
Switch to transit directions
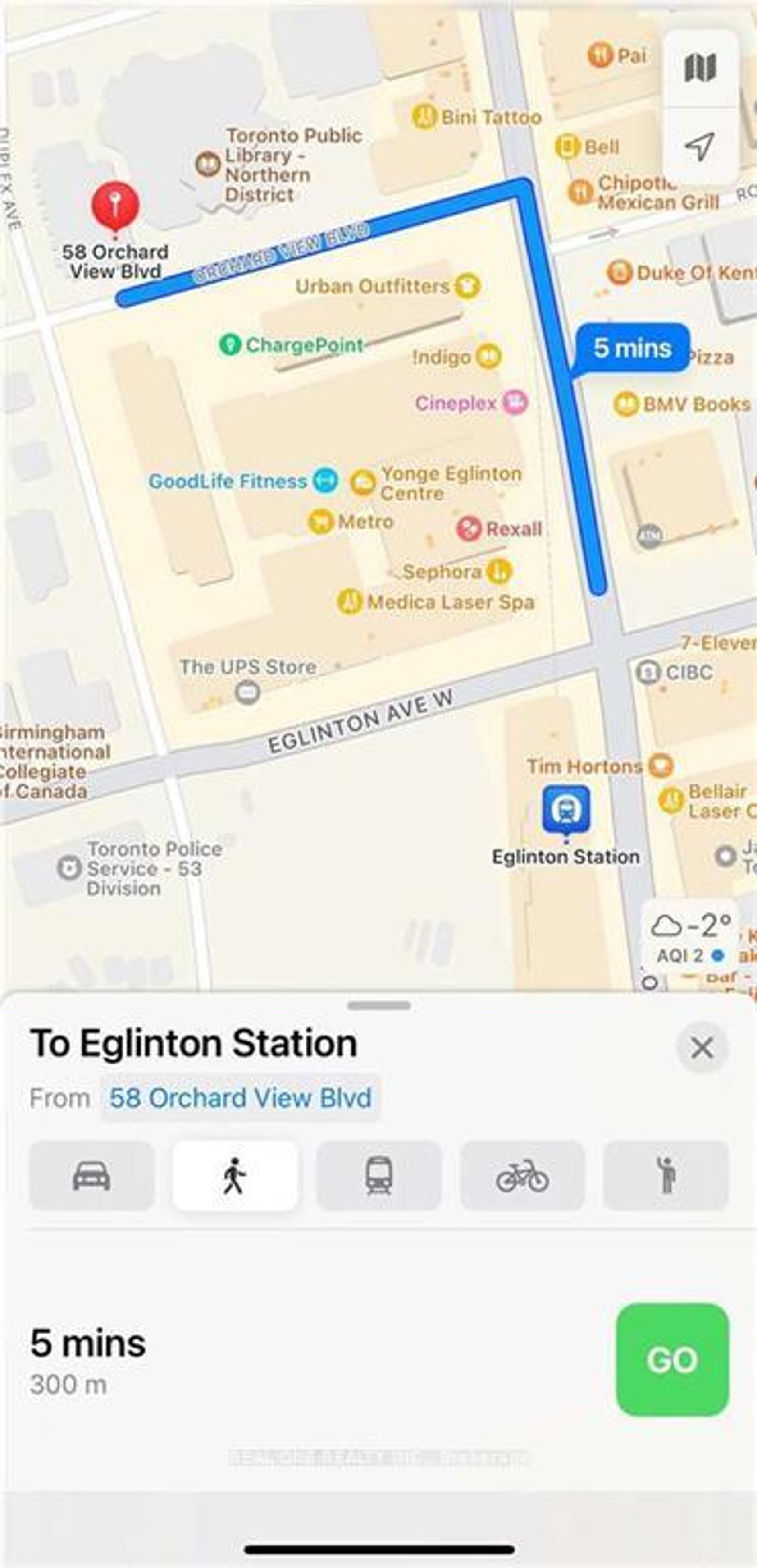pos(378,1175)
